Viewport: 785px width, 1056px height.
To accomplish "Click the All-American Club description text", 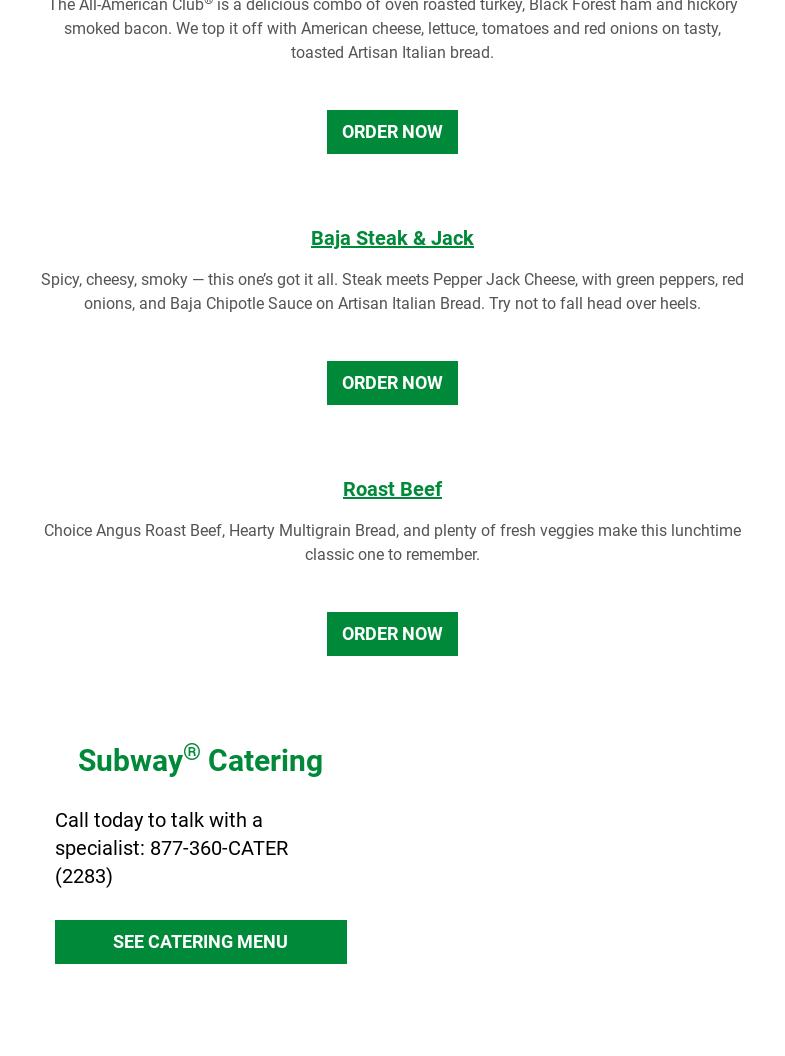I will pyautogui.click(x=392, y=29).
